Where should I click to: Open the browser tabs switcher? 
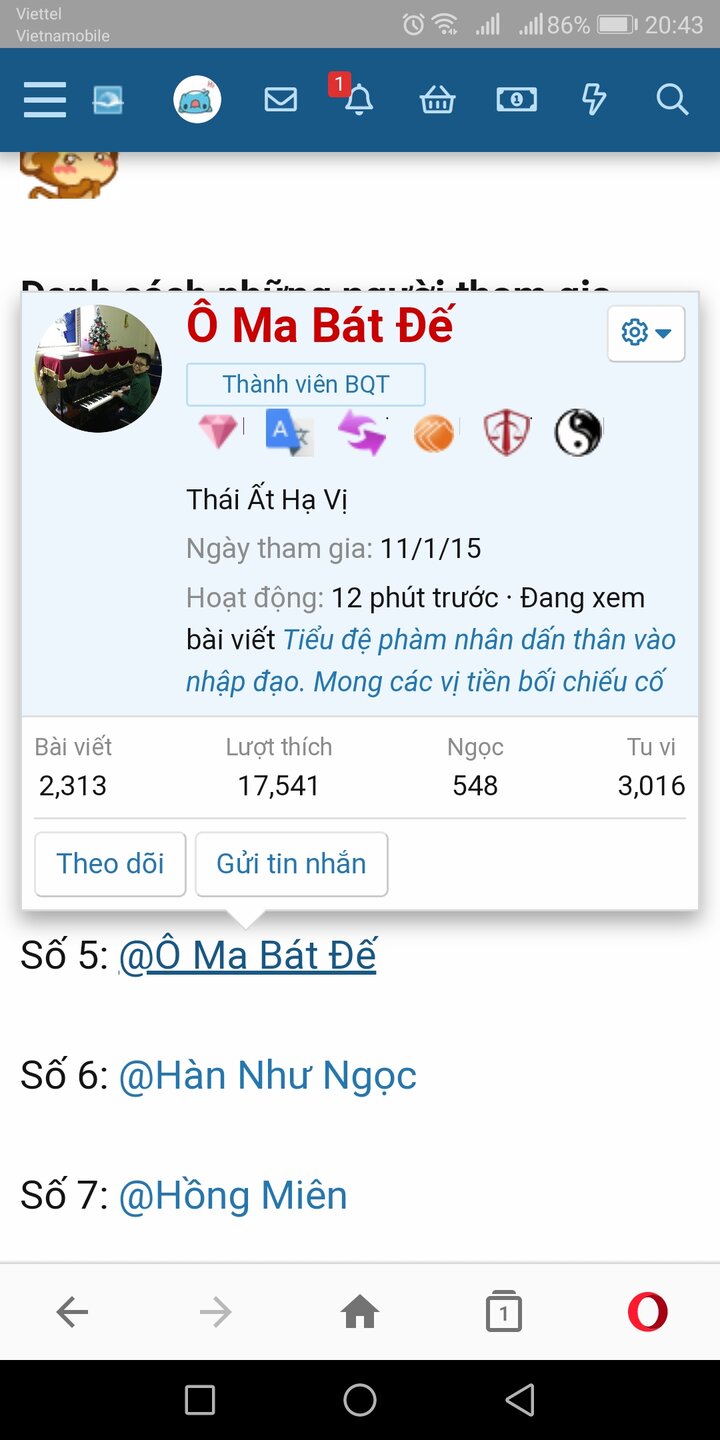(x=503, y=1312)
